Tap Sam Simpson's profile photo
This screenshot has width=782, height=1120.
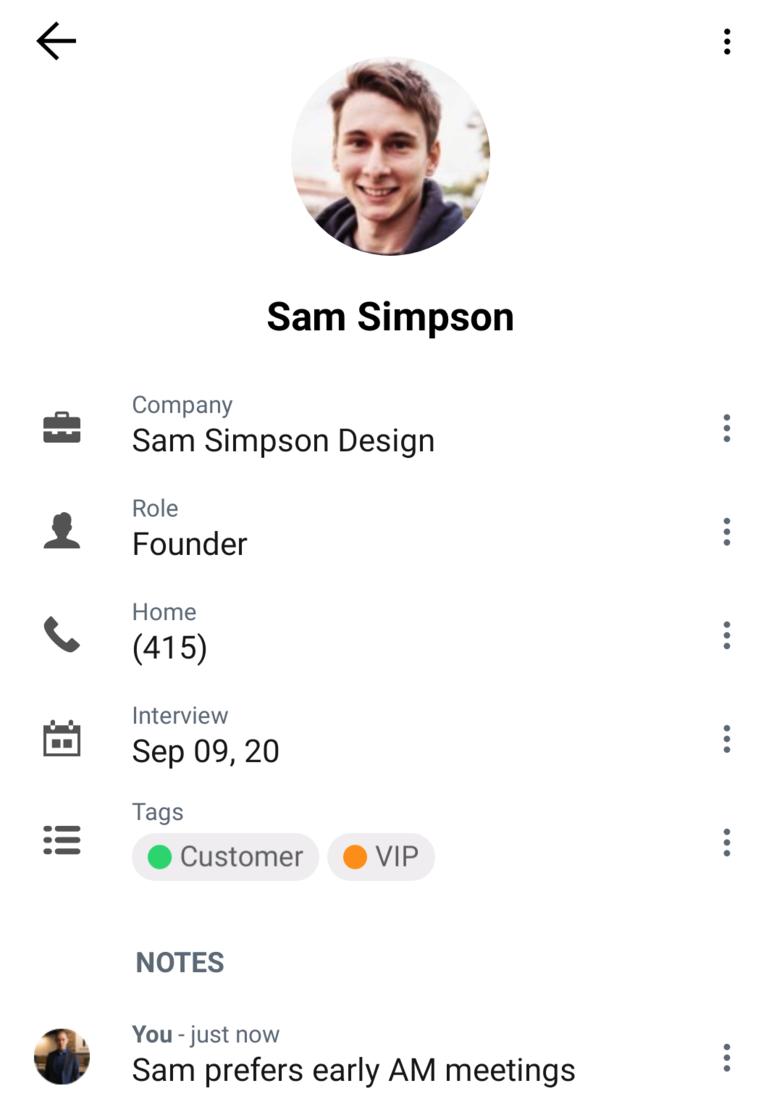(x=391, y=156)
